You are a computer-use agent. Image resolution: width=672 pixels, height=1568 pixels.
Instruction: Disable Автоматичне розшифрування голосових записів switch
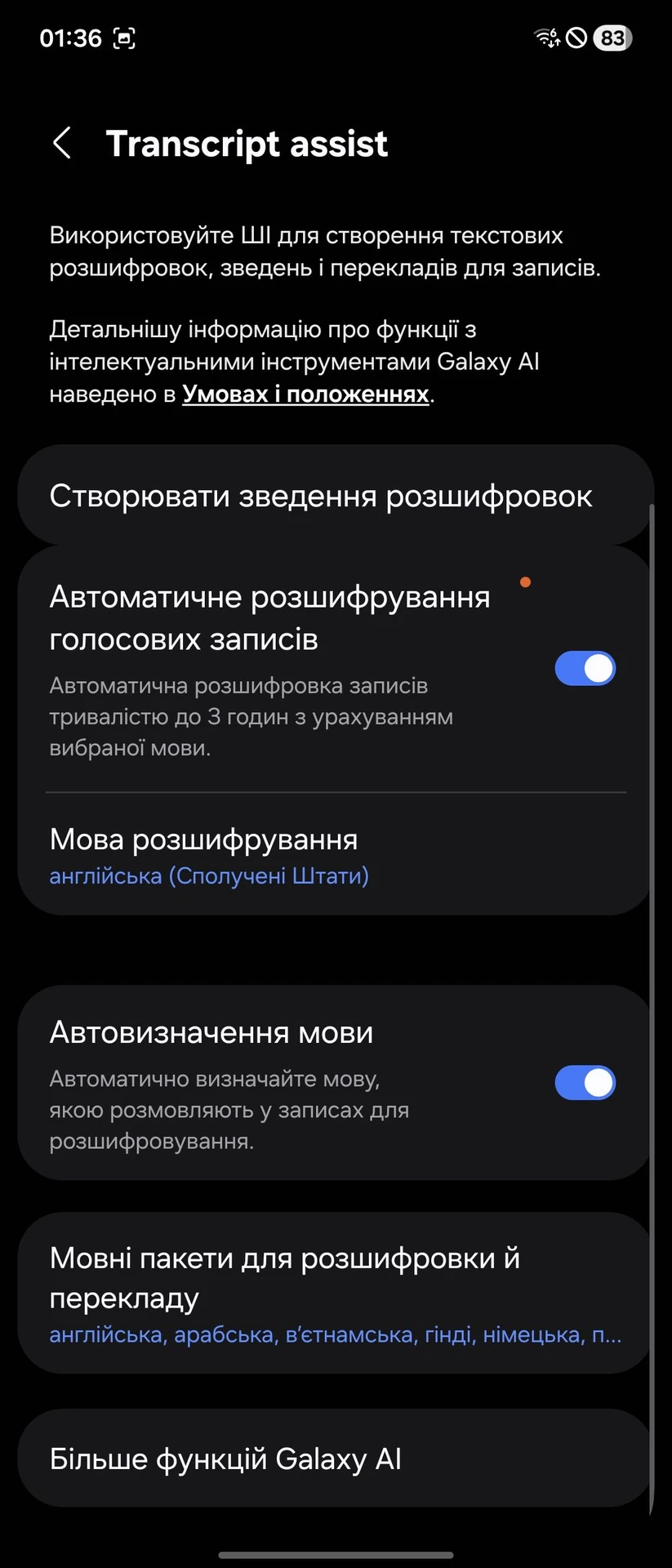585,668
